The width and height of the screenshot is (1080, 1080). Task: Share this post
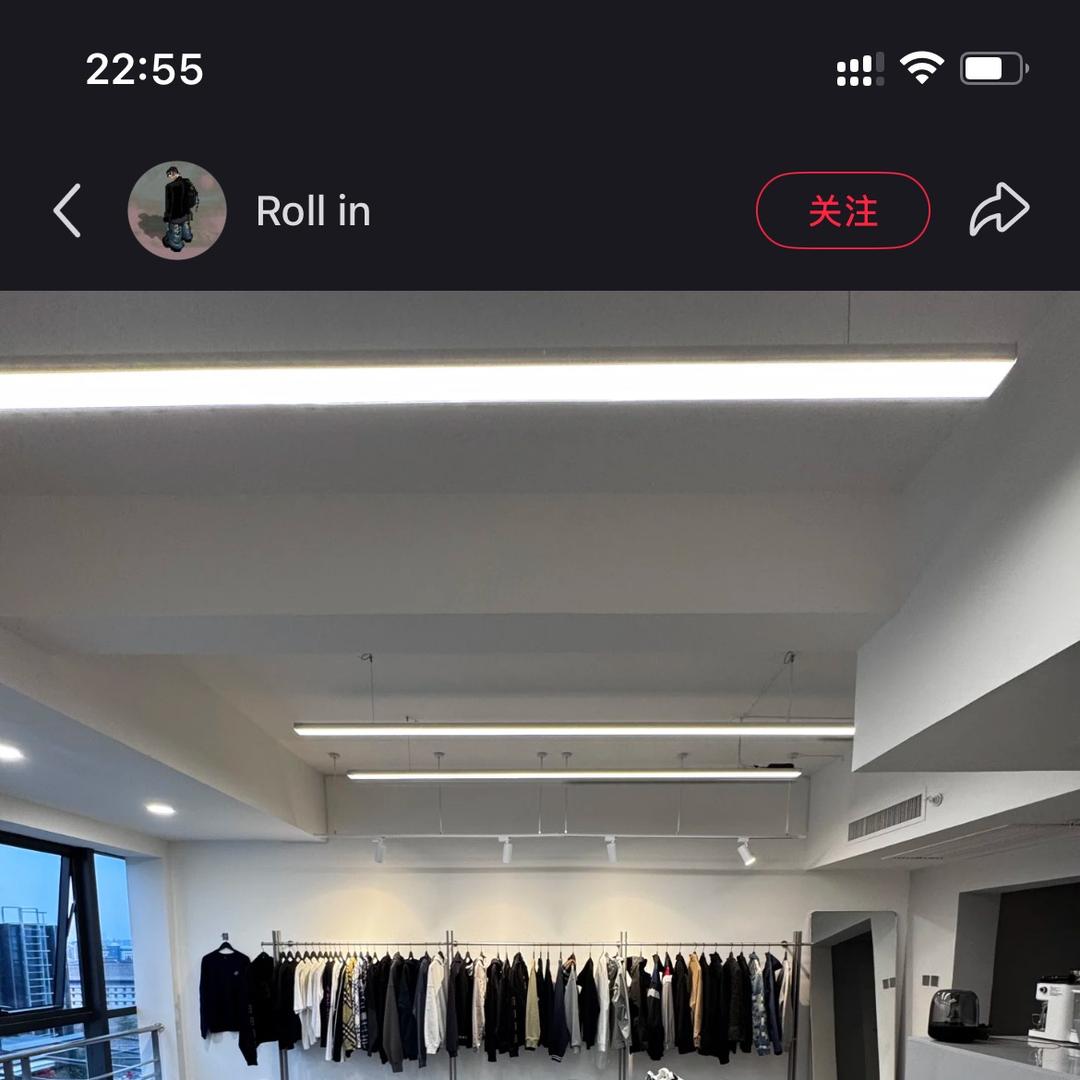(x=999, y=211)
